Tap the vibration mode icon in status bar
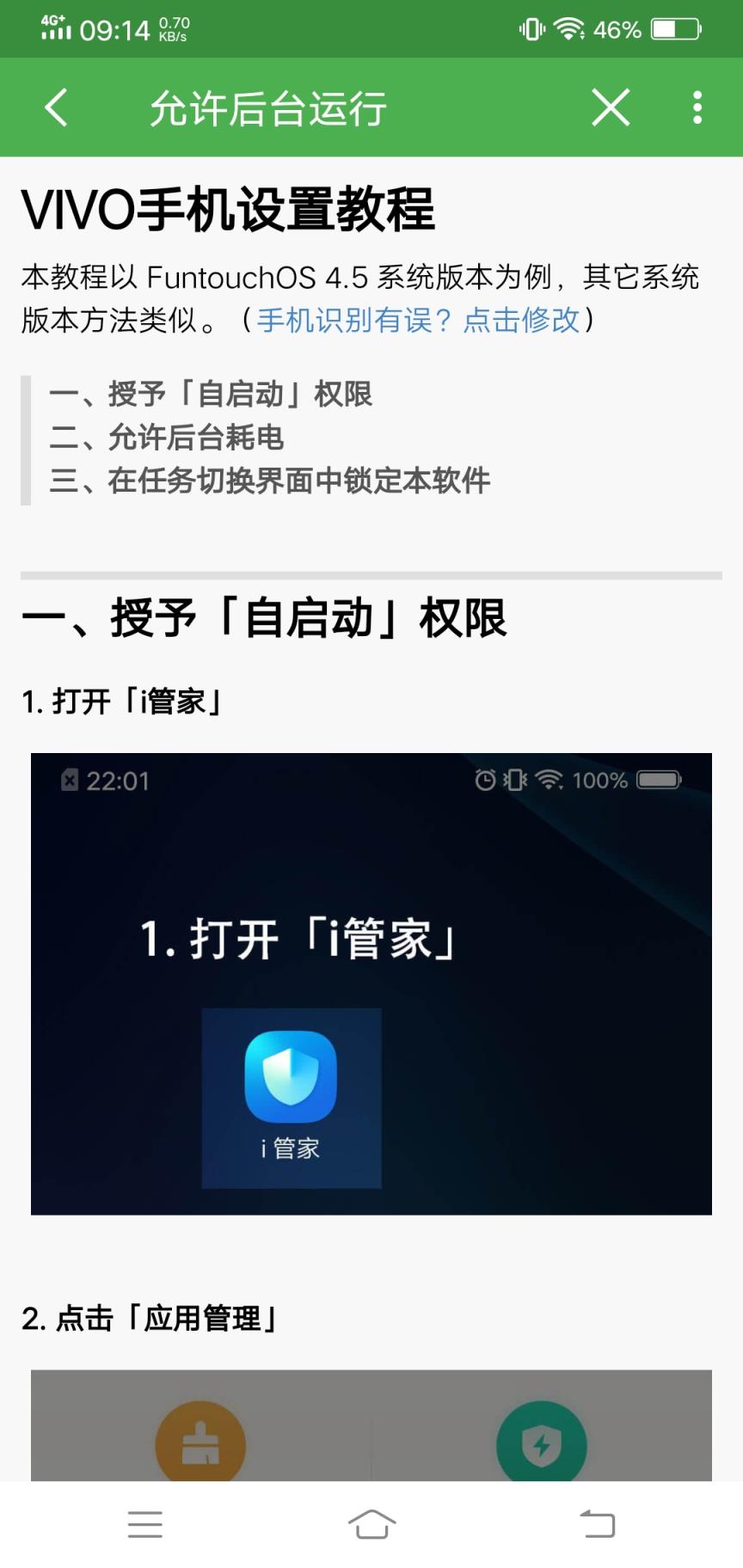 coord(531,28)
